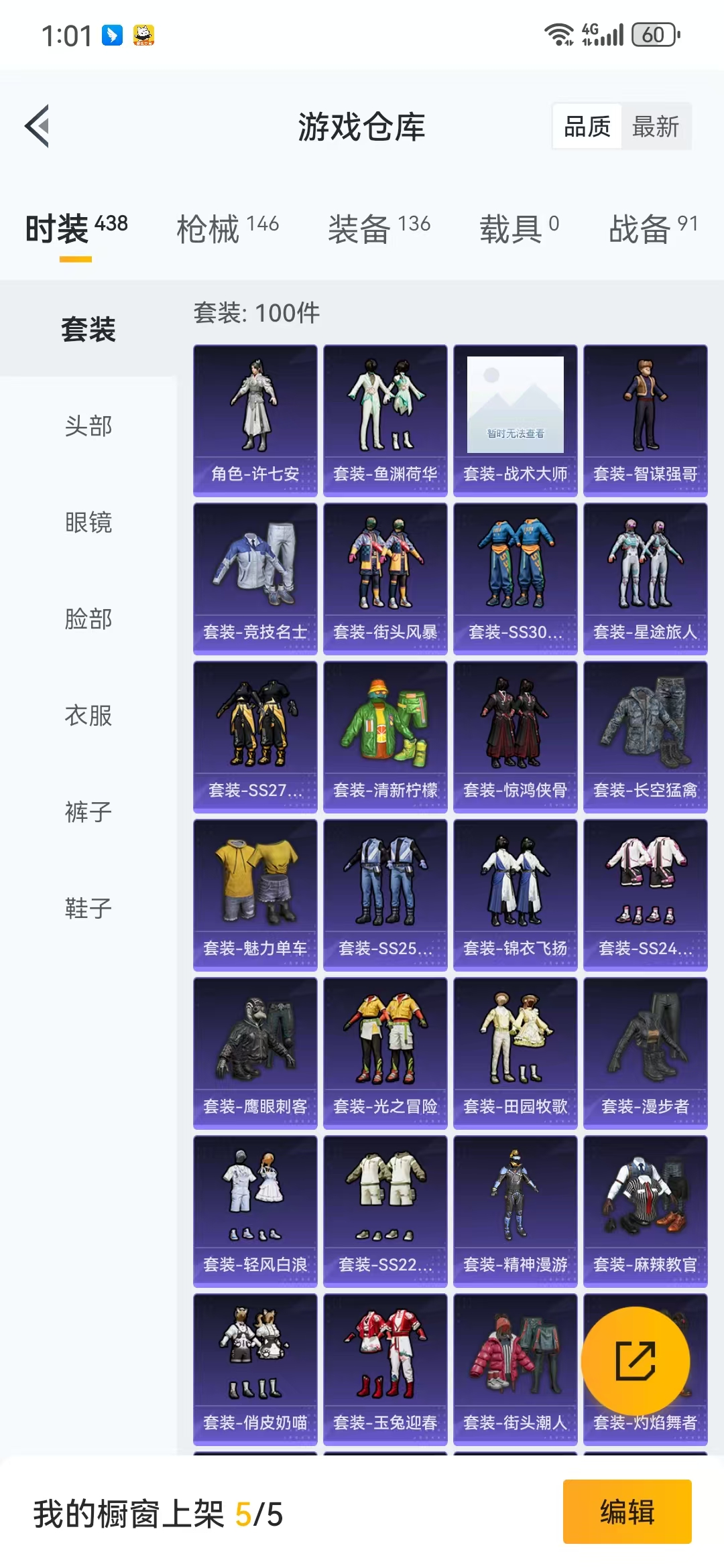Show the 脸部 category
724x1568 pixels.
pos(88,618)
